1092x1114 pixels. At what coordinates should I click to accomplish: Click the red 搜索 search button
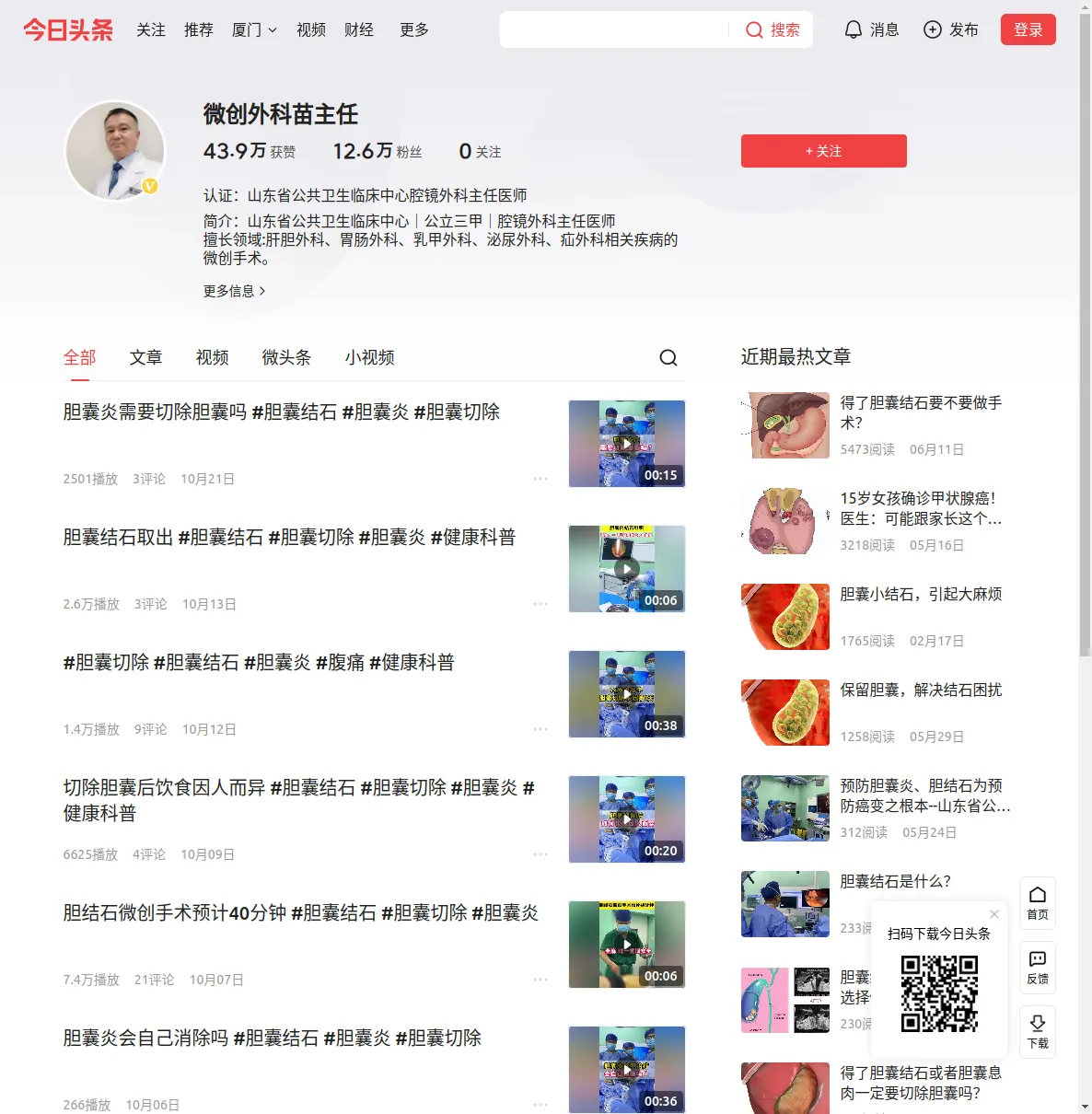click(x=773, y=29)
